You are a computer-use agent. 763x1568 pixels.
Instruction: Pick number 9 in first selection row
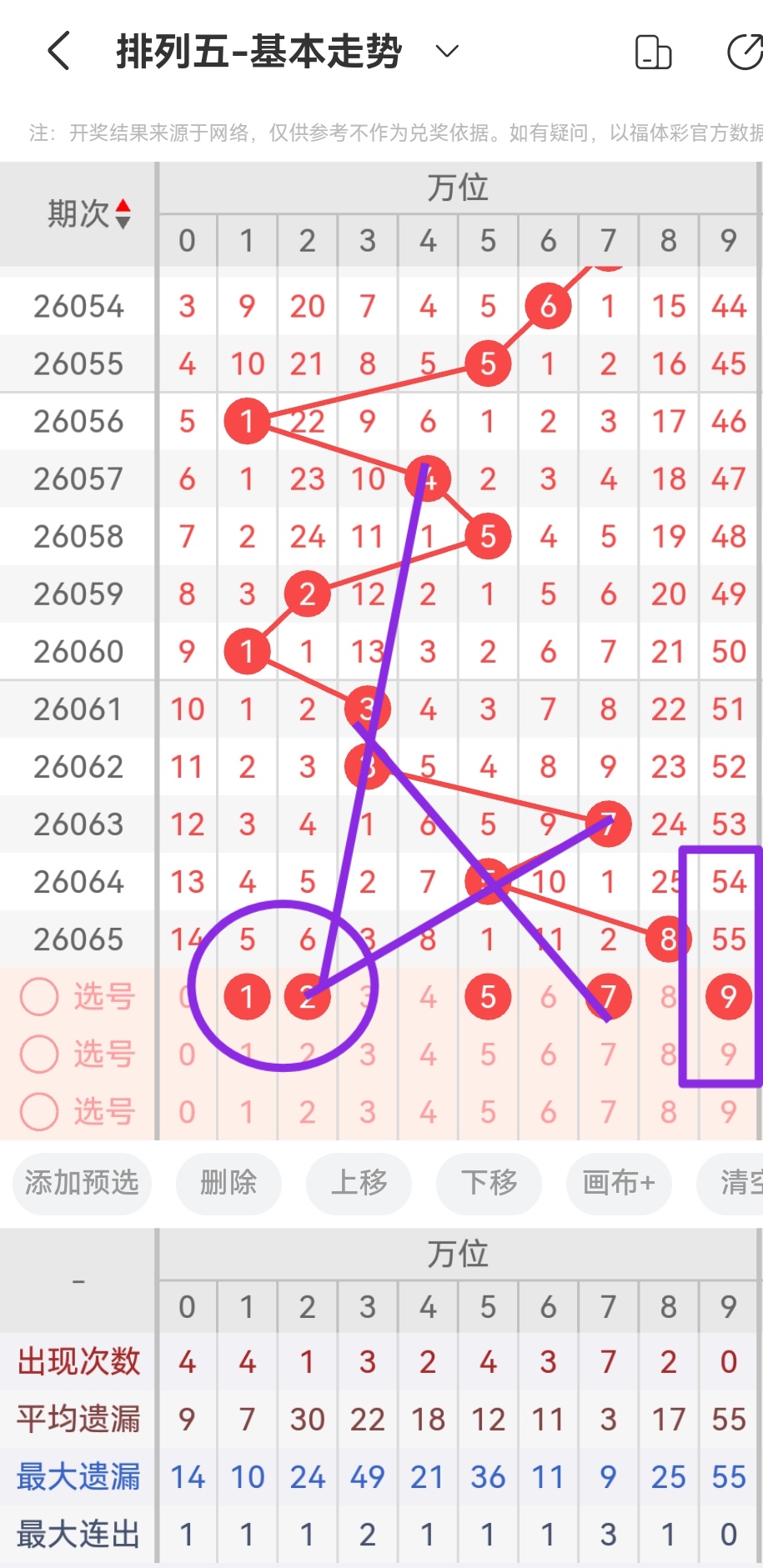(x=728, y=996)
